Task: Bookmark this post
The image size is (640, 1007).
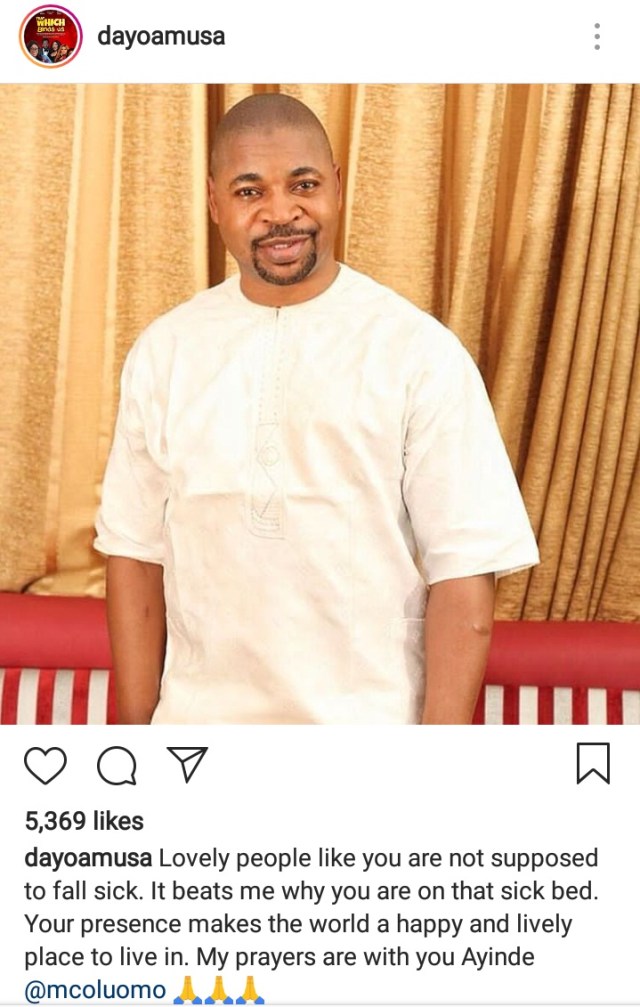Action: click(592, 763)
